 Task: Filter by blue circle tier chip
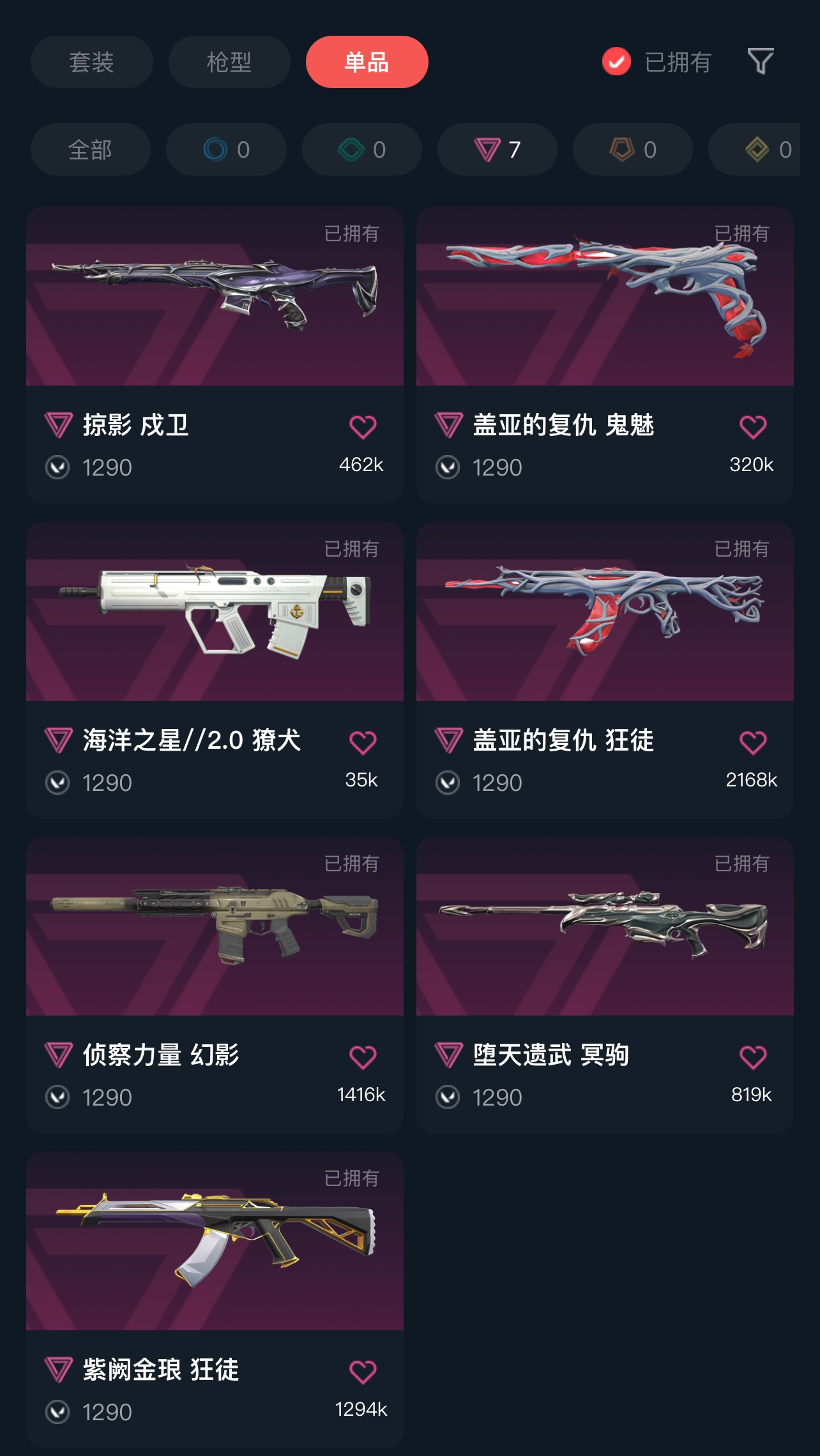(226, 149)
